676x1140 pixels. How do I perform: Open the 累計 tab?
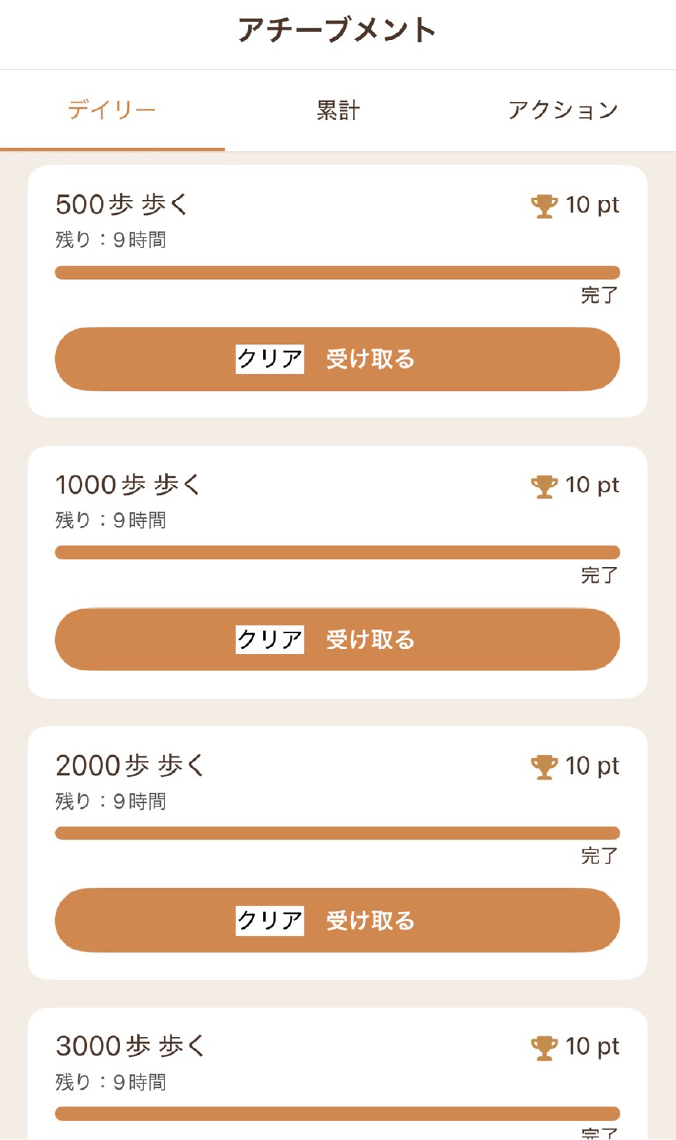[338, 110]
